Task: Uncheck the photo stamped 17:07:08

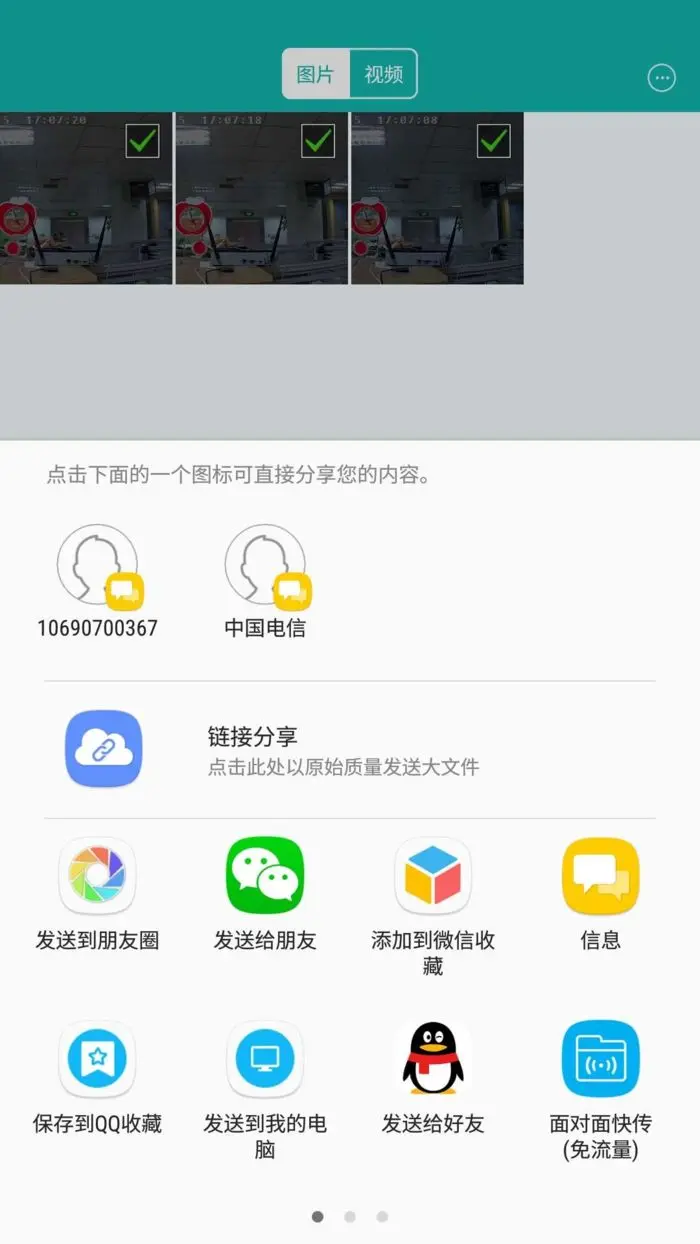Action: pyautogui.click(x=494, y=141)
